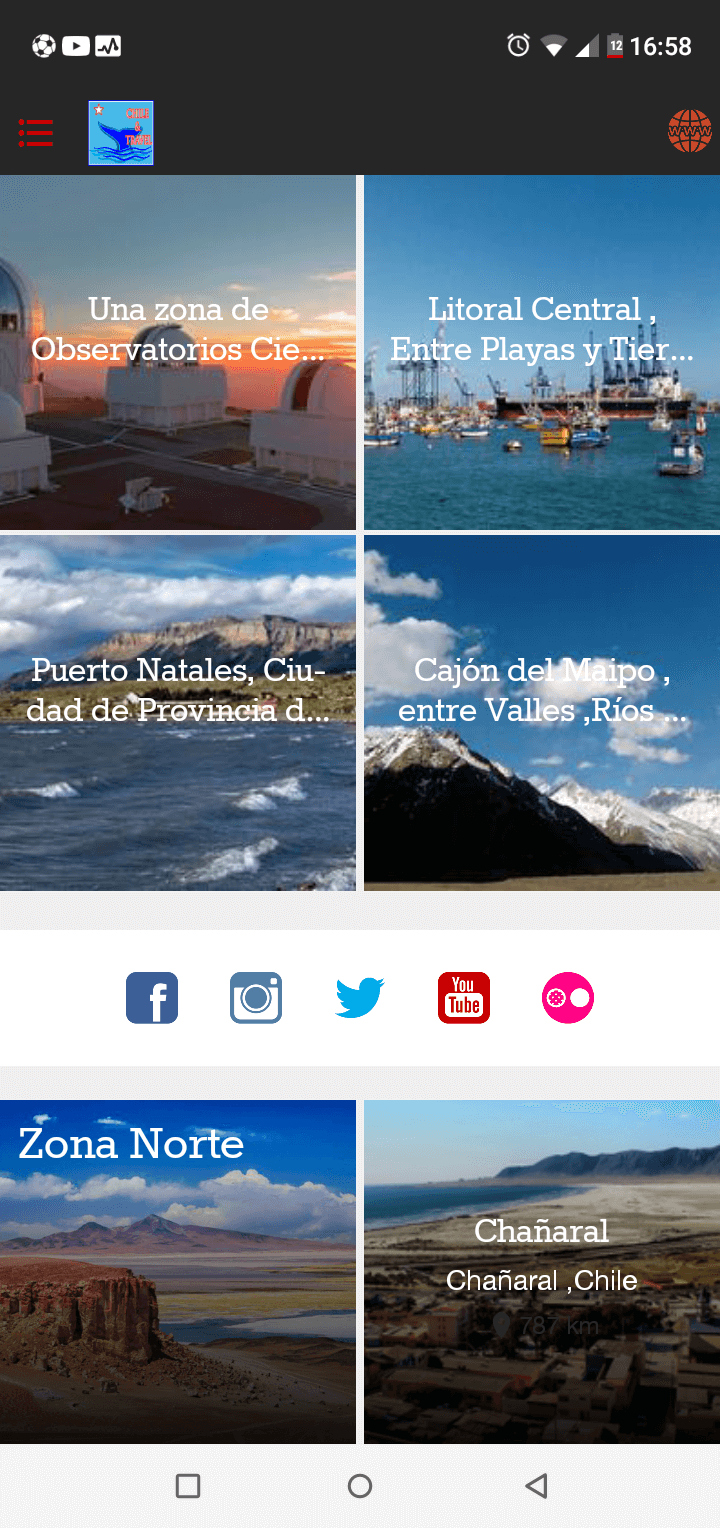
Task: Select the Cajón del Maipo tile
Action: [x=541, y=712]
